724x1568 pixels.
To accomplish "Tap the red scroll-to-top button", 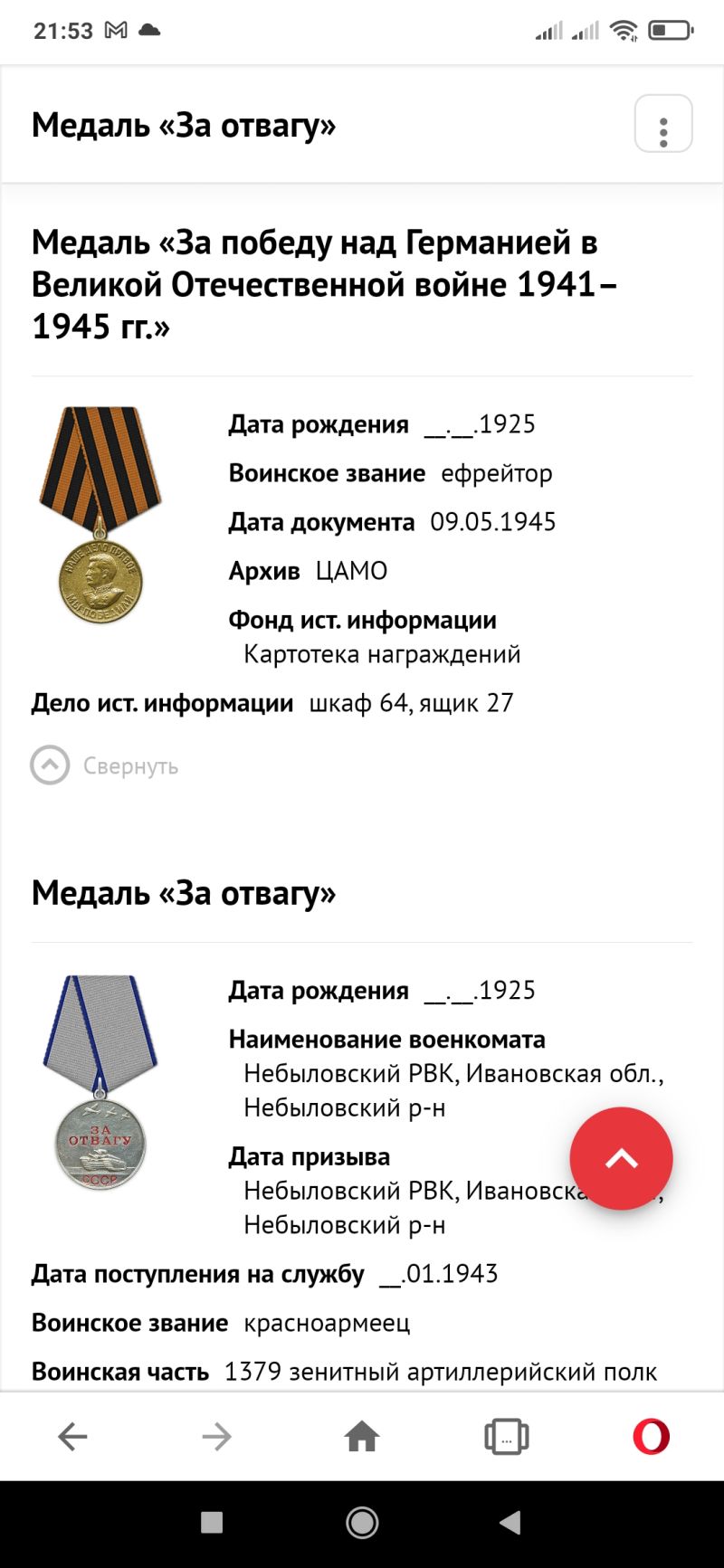I will 621,1158.
